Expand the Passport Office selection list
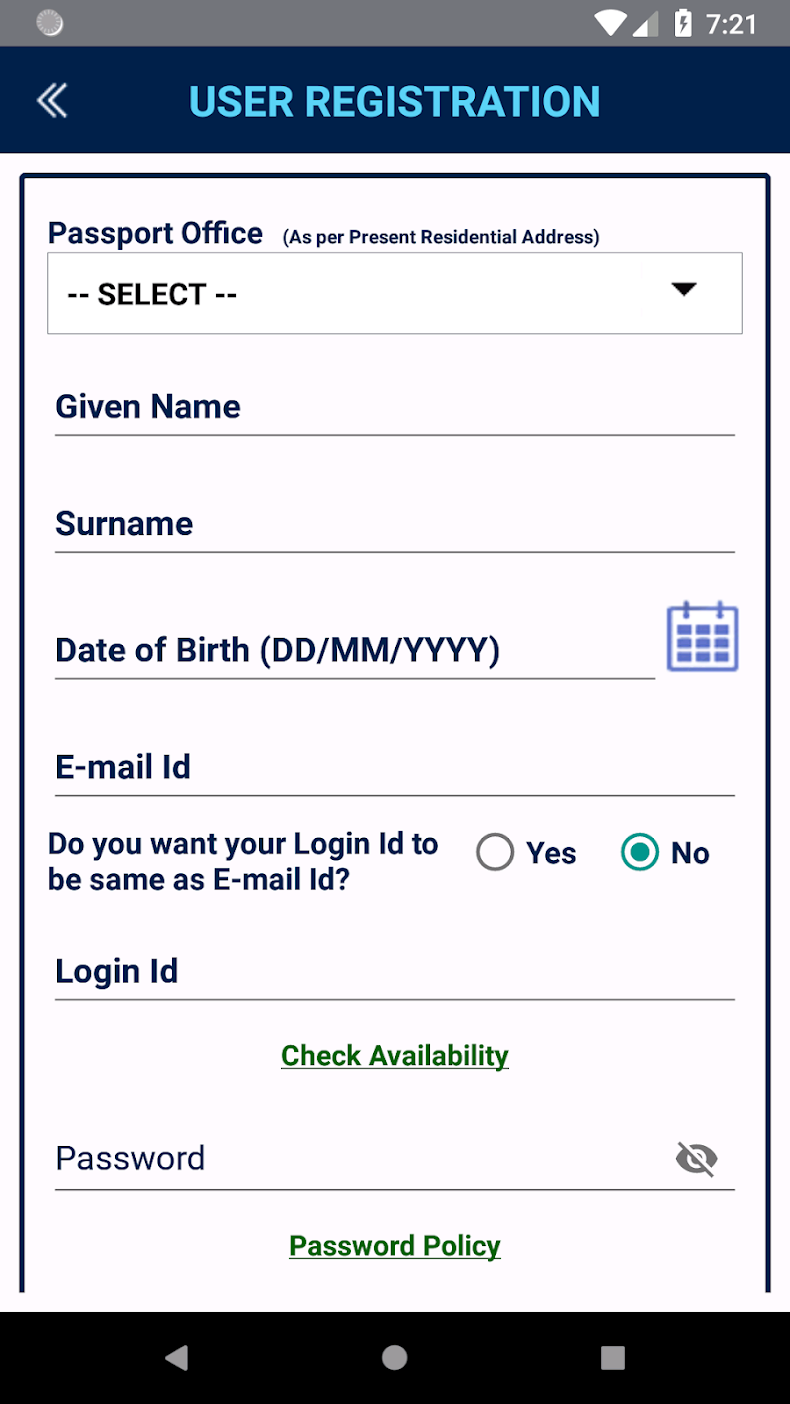Image resolution: width=790 pixels, height=1404 pixels. coord(395,293)
